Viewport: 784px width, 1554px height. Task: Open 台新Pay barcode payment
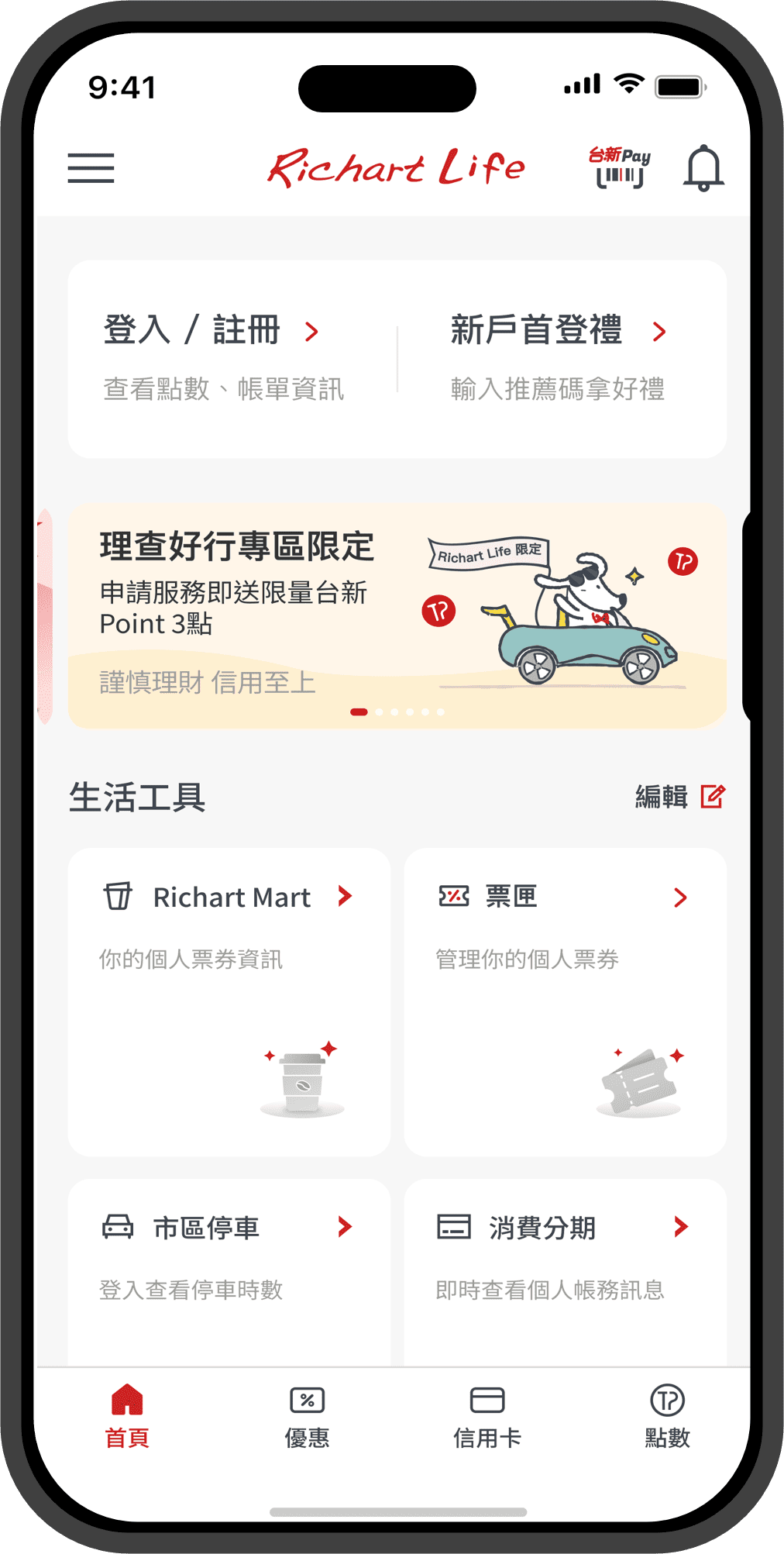(x=620, y=167)
